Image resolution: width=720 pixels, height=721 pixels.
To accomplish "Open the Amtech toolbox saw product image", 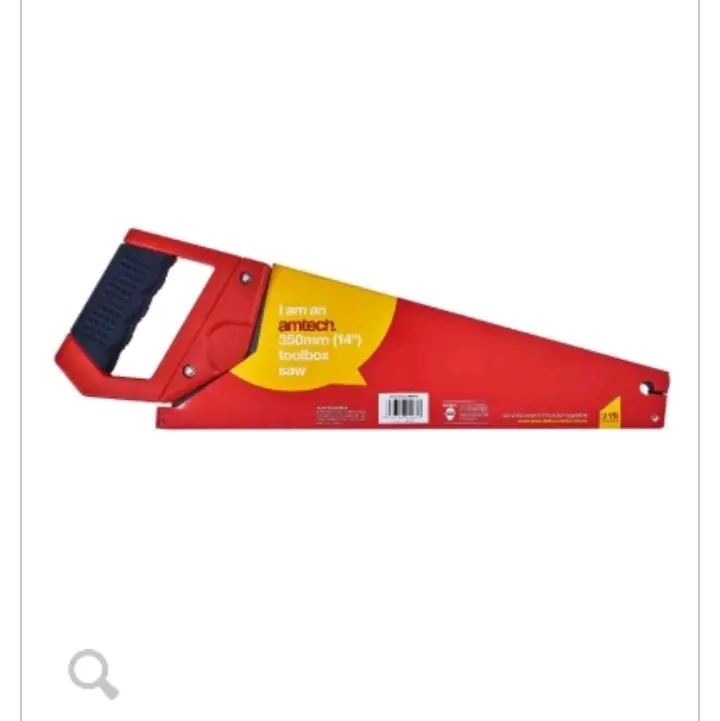I will pyautogui.click(x=361, y=336).
